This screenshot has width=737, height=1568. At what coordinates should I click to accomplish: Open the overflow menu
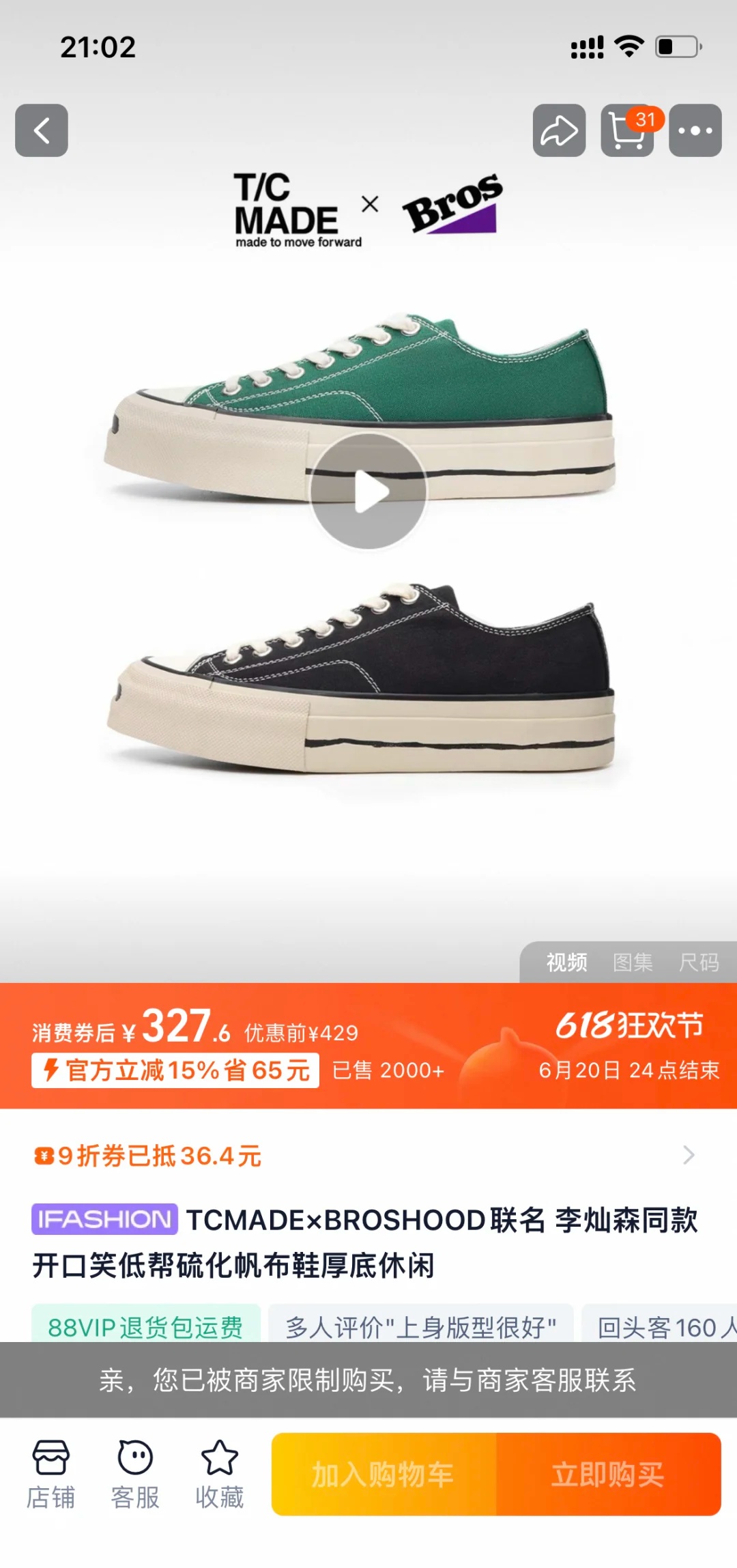695,130
